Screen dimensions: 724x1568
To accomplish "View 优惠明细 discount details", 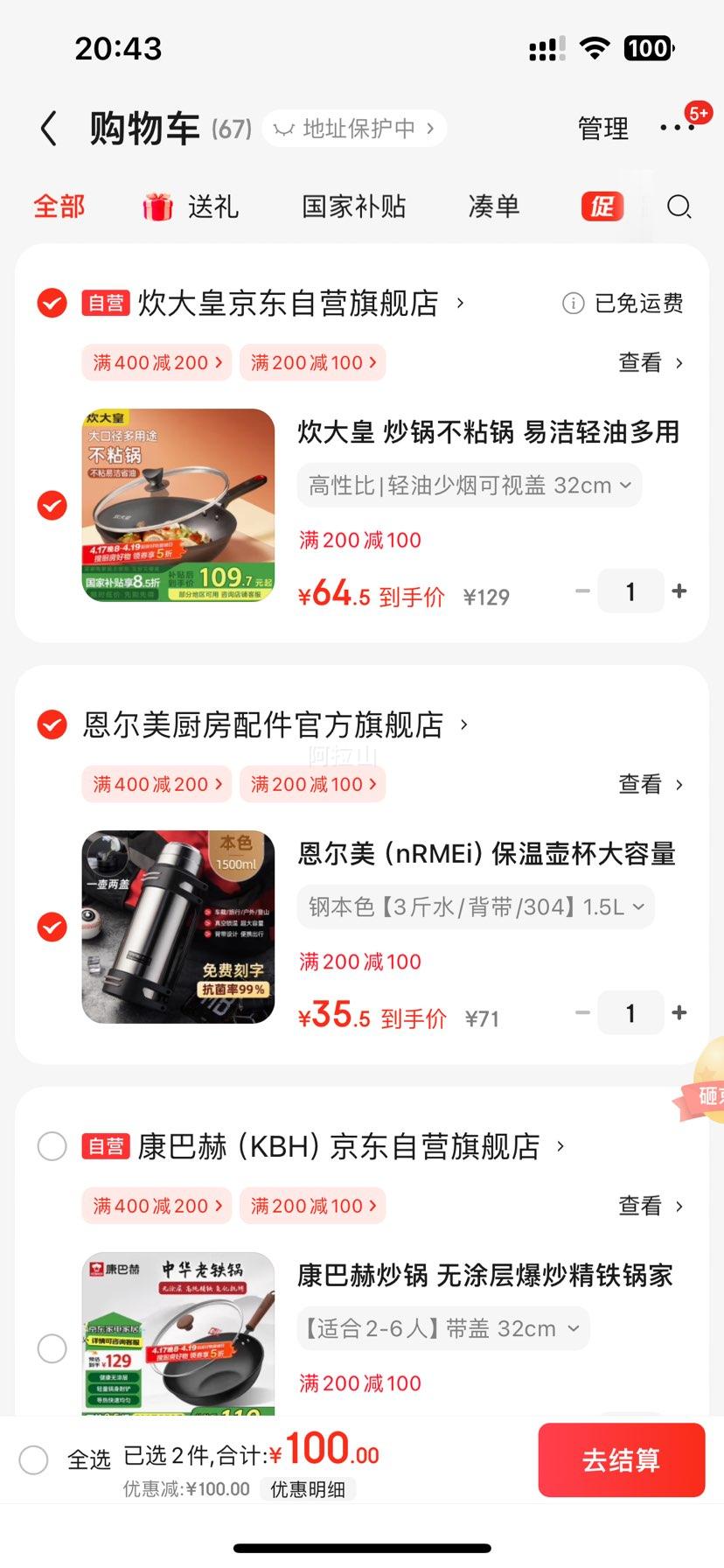I will [x=307, y=1489].
